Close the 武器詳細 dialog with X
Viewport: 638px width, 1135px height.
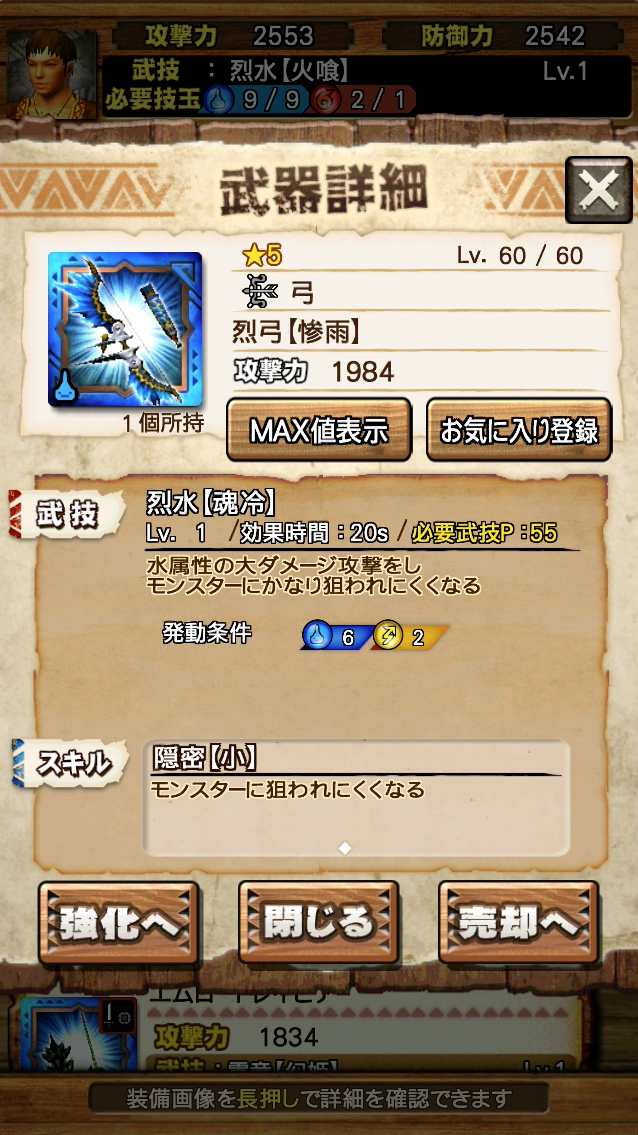point(598,190)
